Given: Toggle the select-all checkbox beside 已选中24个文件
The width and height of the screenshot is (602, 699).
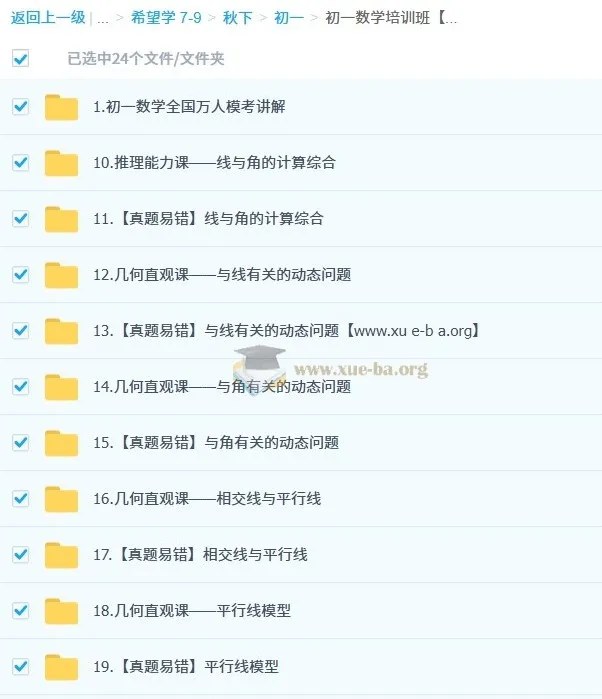Looking at the screenshot, I should pyautogui.click(x=20, y=58).
